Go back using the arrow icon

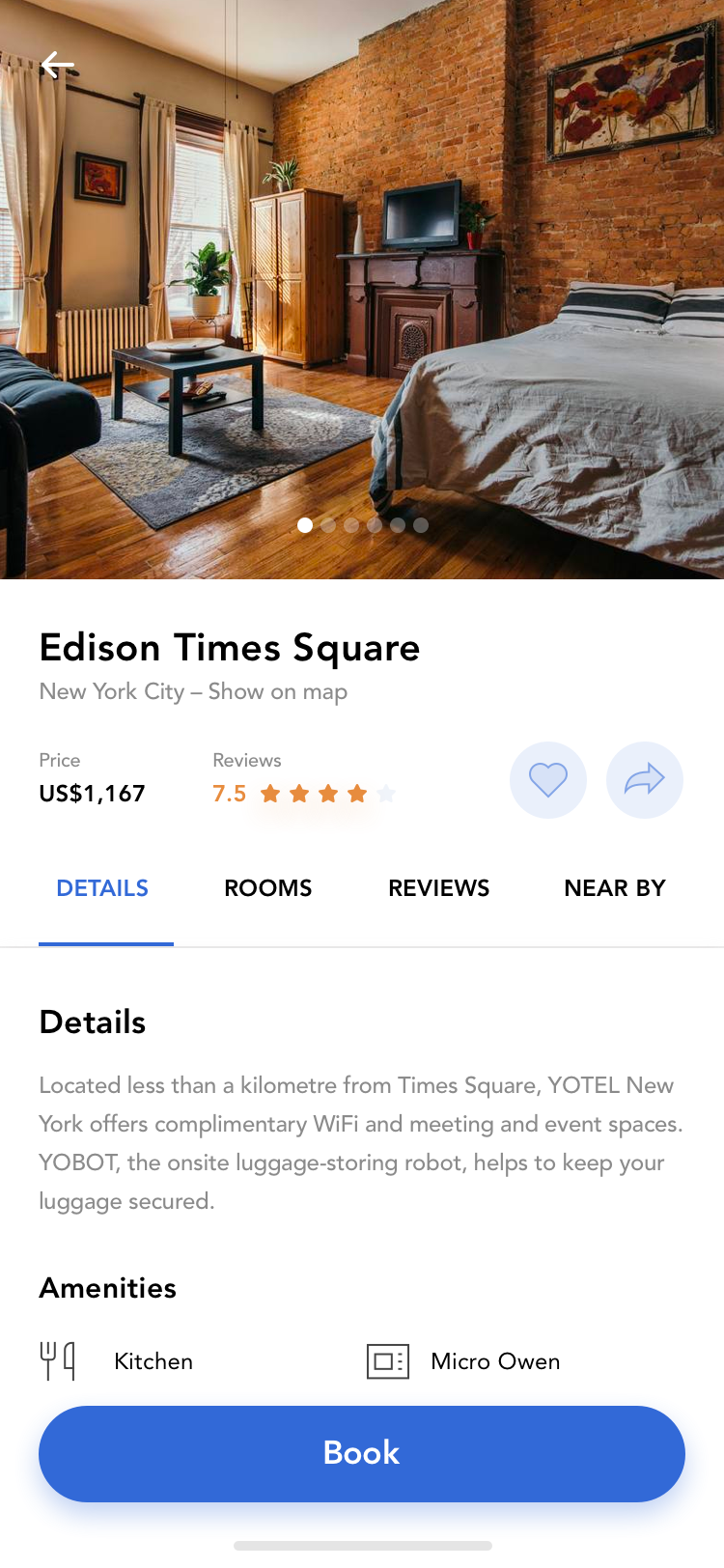(x=58, y=66)
